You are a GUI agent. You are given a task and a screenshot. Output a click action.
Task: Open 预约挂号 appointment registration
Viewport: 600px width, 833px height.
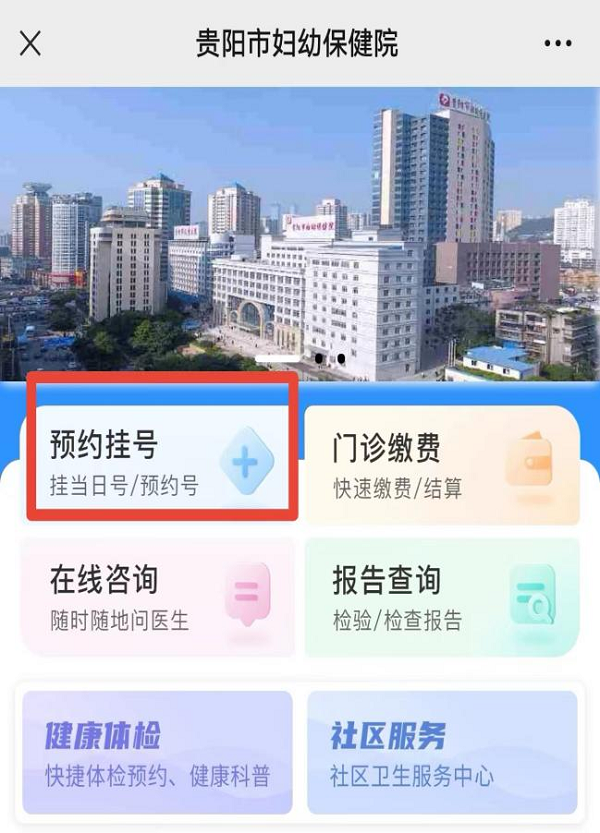[161, 464]
